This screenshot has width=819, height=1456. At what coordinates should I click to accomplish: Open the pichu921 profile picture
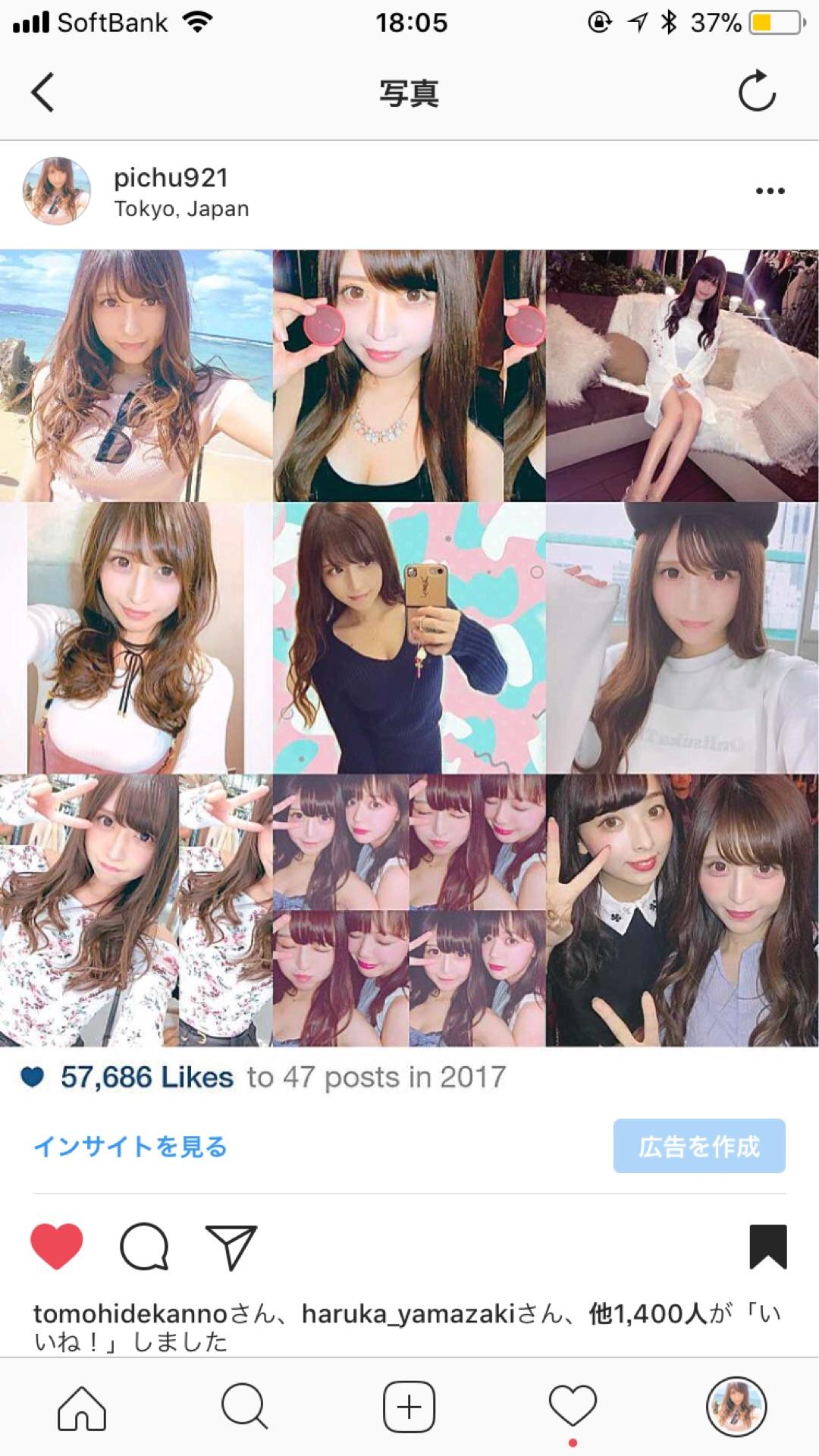[x=57, y=191]
